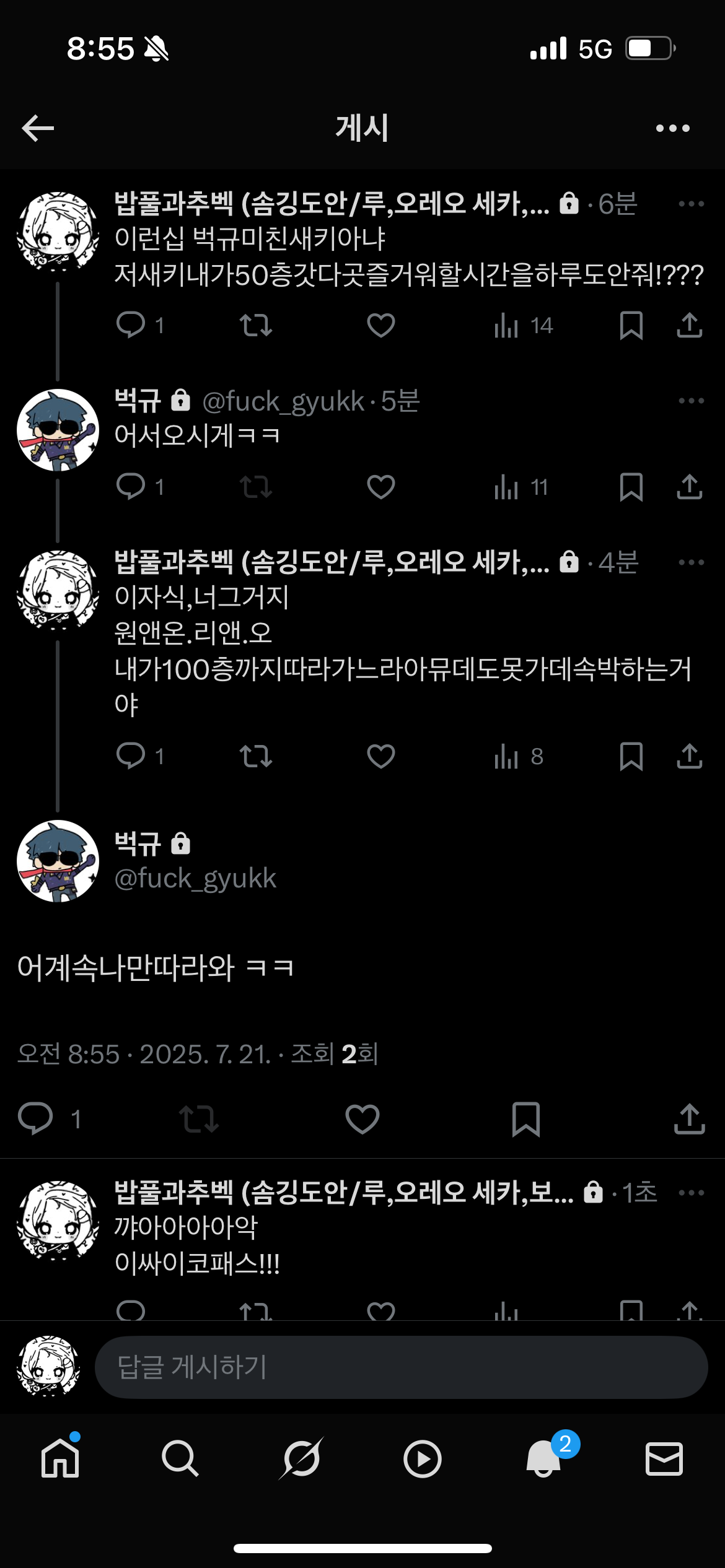The width and height of the screenshot is (725, 1568).
Task: Tap the 답글 게시하기 reply field
Action: pos(400,1367)
